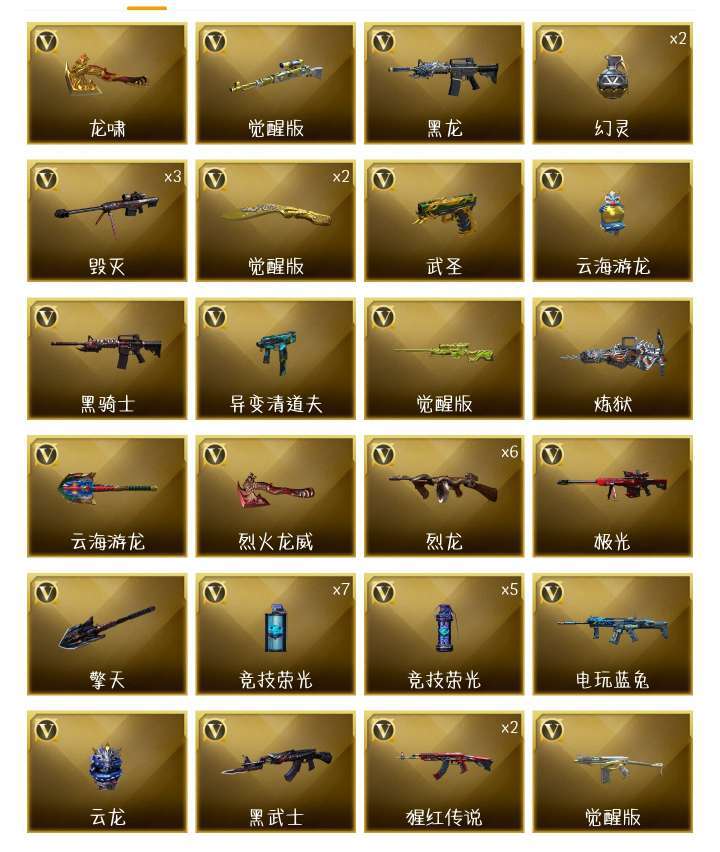Screen dimensions: 720x852
Task: Select the 烈龙 gun with x6 count
Action: tap(444, 496)
